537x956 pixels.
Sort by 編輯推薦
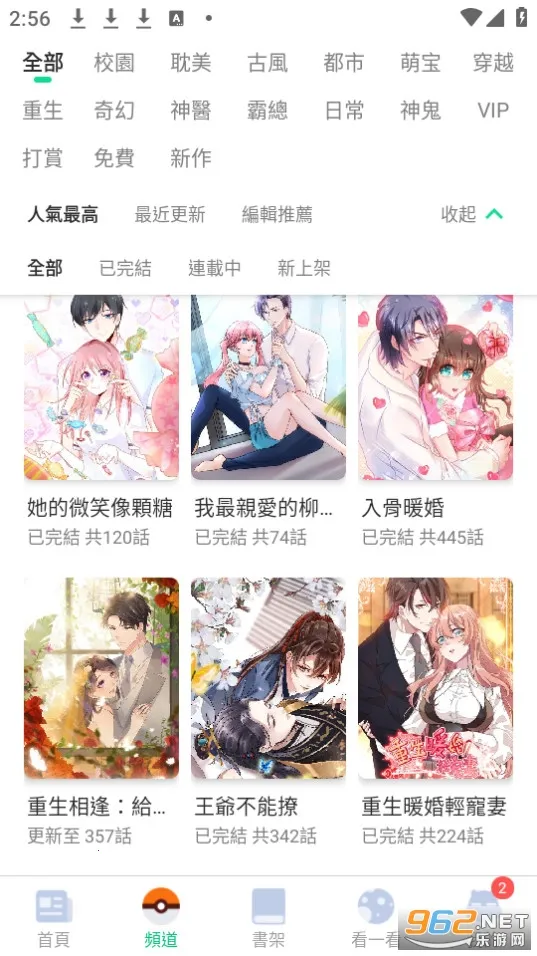coord(277,214)
